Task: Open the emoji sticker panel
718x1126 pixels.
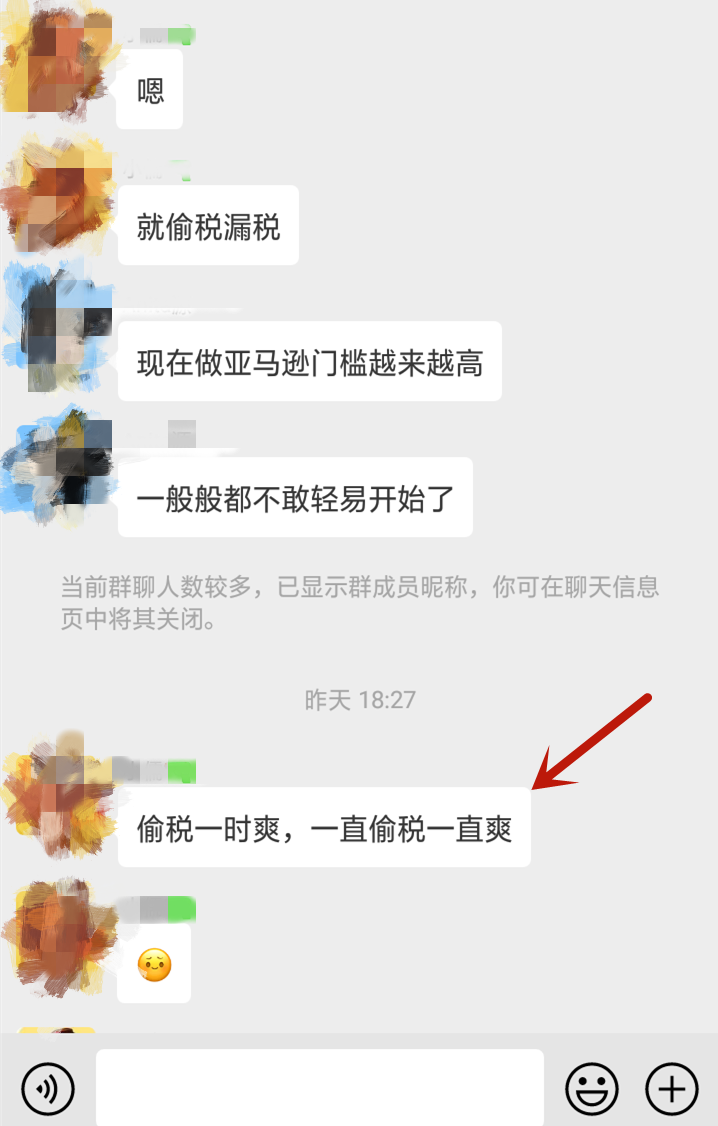Action: 592,1087
